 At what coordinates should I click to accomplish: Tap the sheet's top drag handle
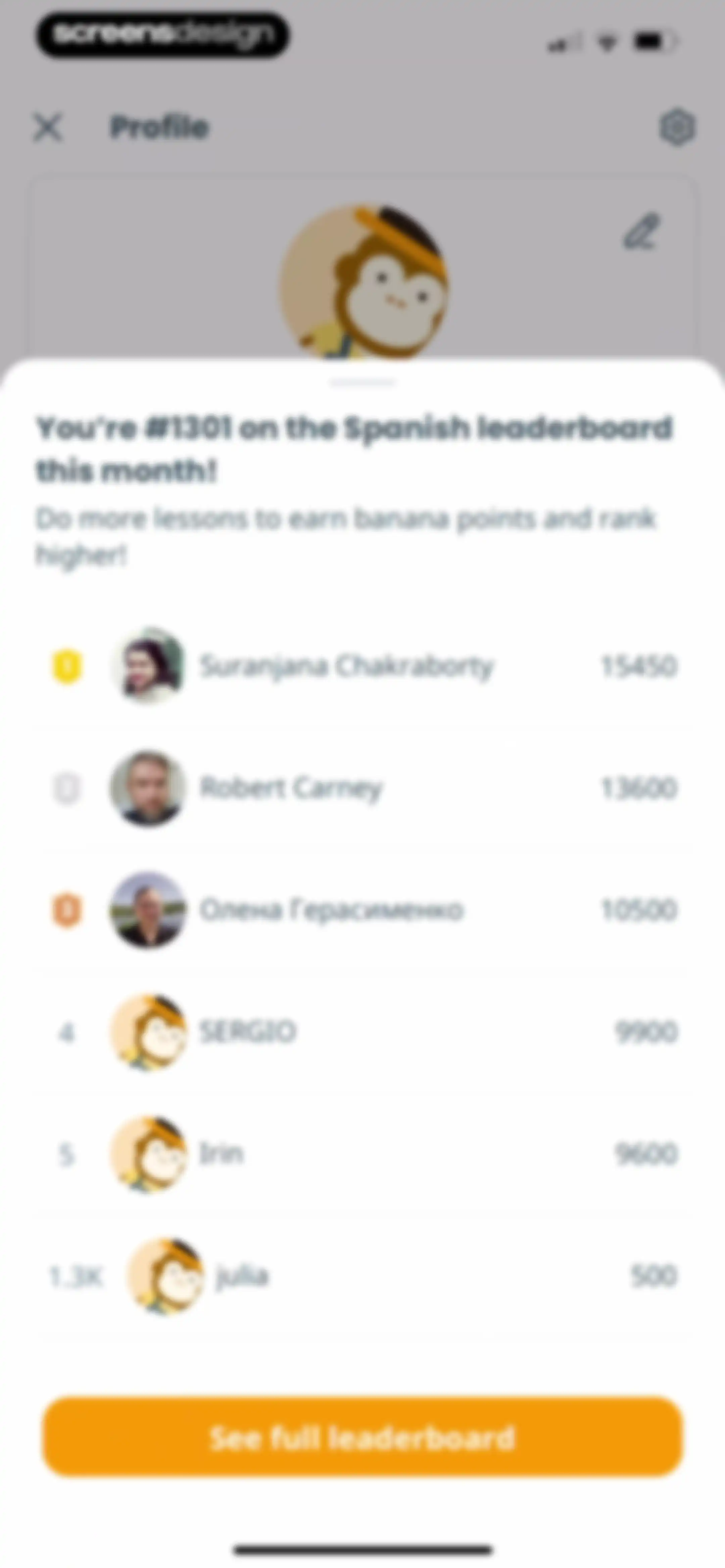362,383
